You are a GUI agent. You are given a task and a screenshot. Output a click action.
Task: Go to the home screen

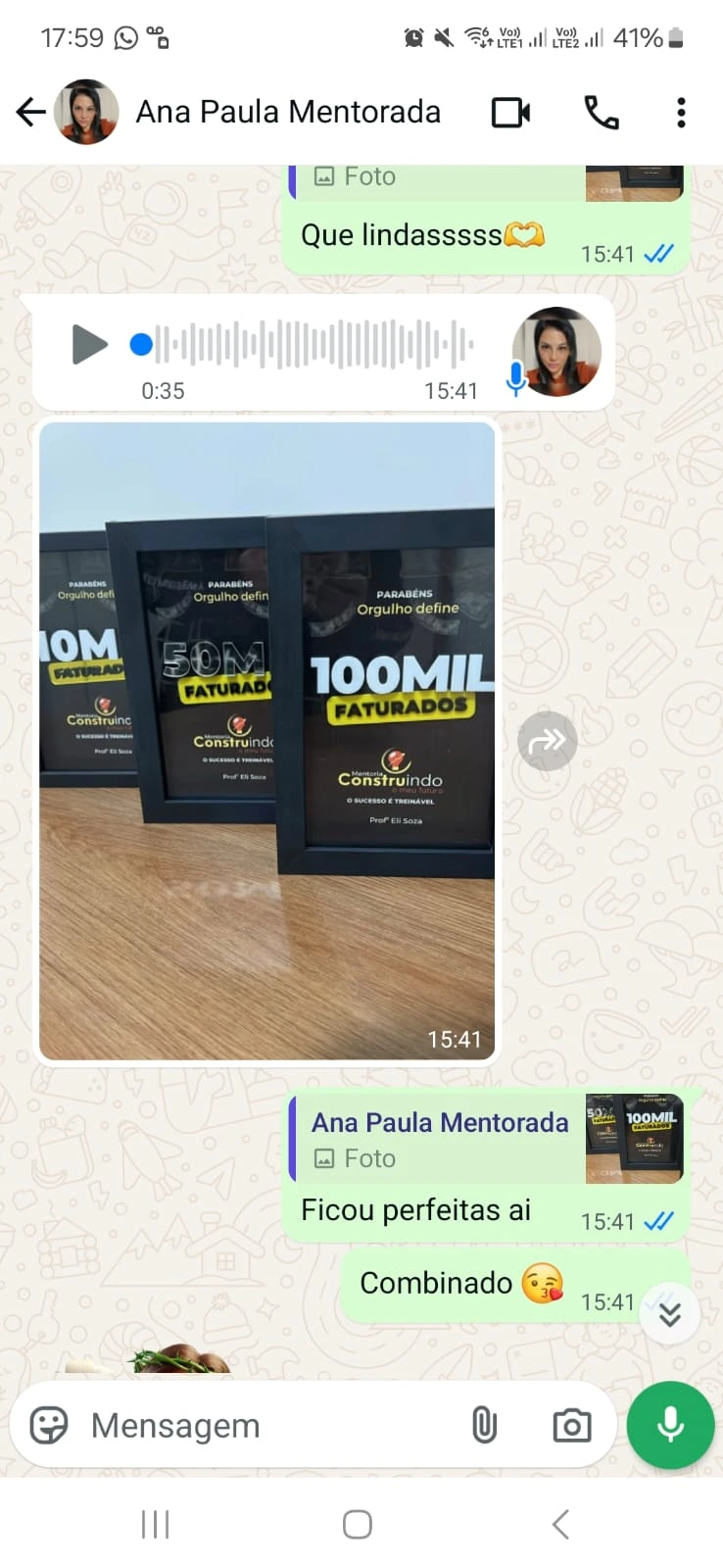point(358,1524)
